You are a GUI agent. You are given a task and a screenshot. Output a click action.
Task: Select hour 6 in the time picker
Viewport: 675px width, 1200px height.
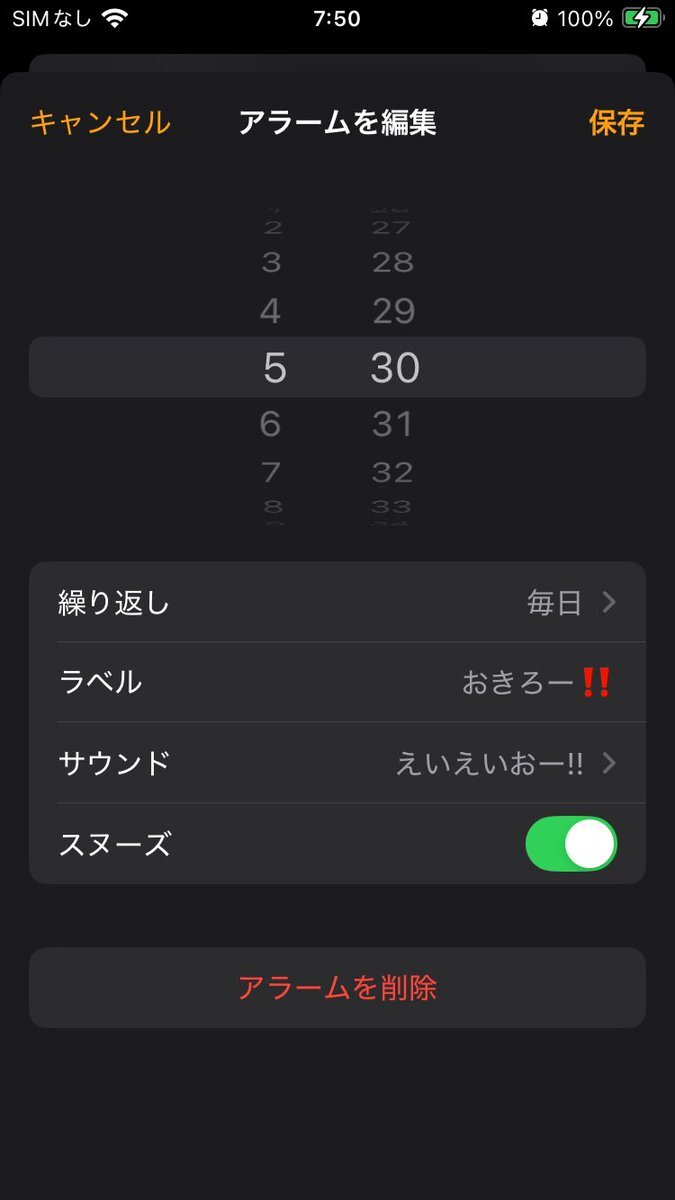[x=271, y=424]
